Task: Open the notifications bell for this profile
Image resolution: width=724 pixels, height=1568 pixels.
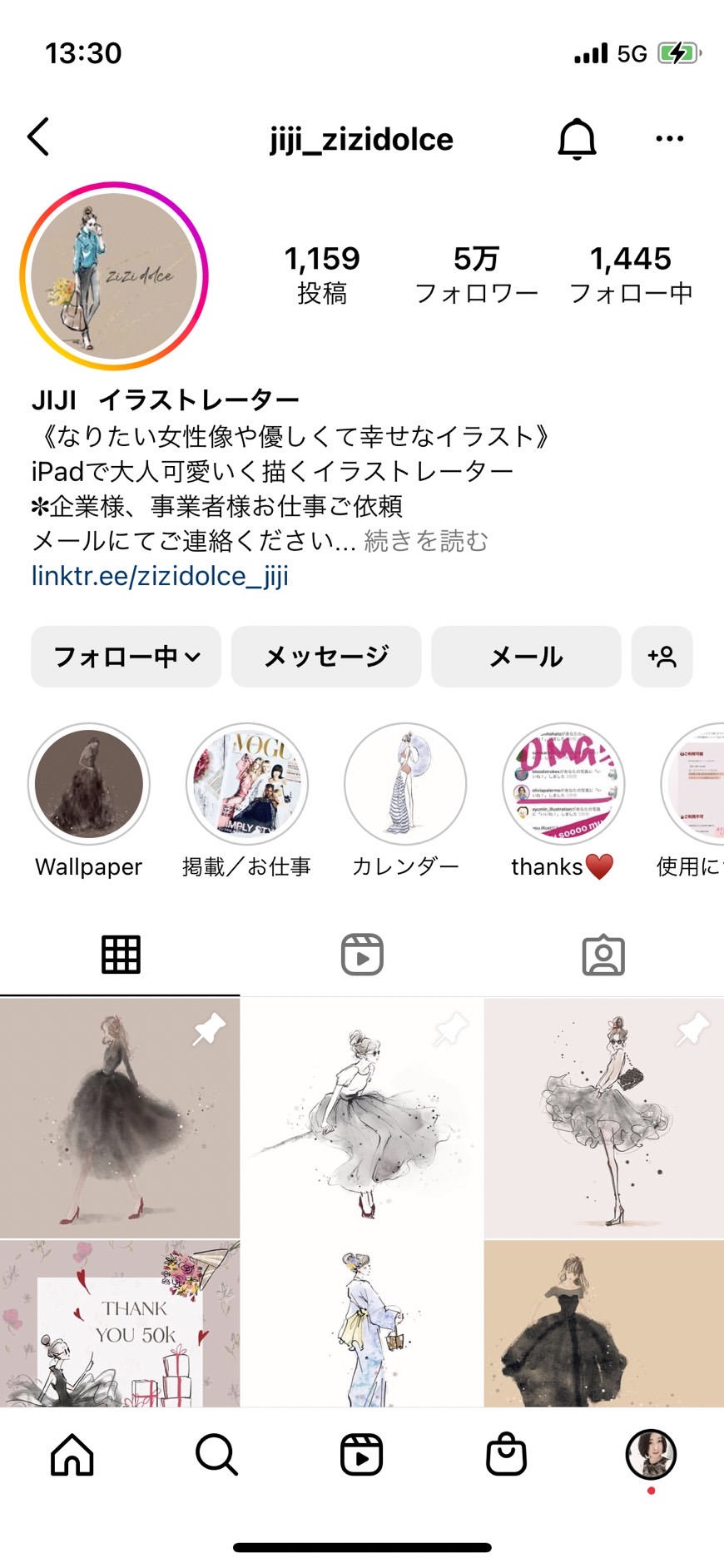Action: [577, 138]
